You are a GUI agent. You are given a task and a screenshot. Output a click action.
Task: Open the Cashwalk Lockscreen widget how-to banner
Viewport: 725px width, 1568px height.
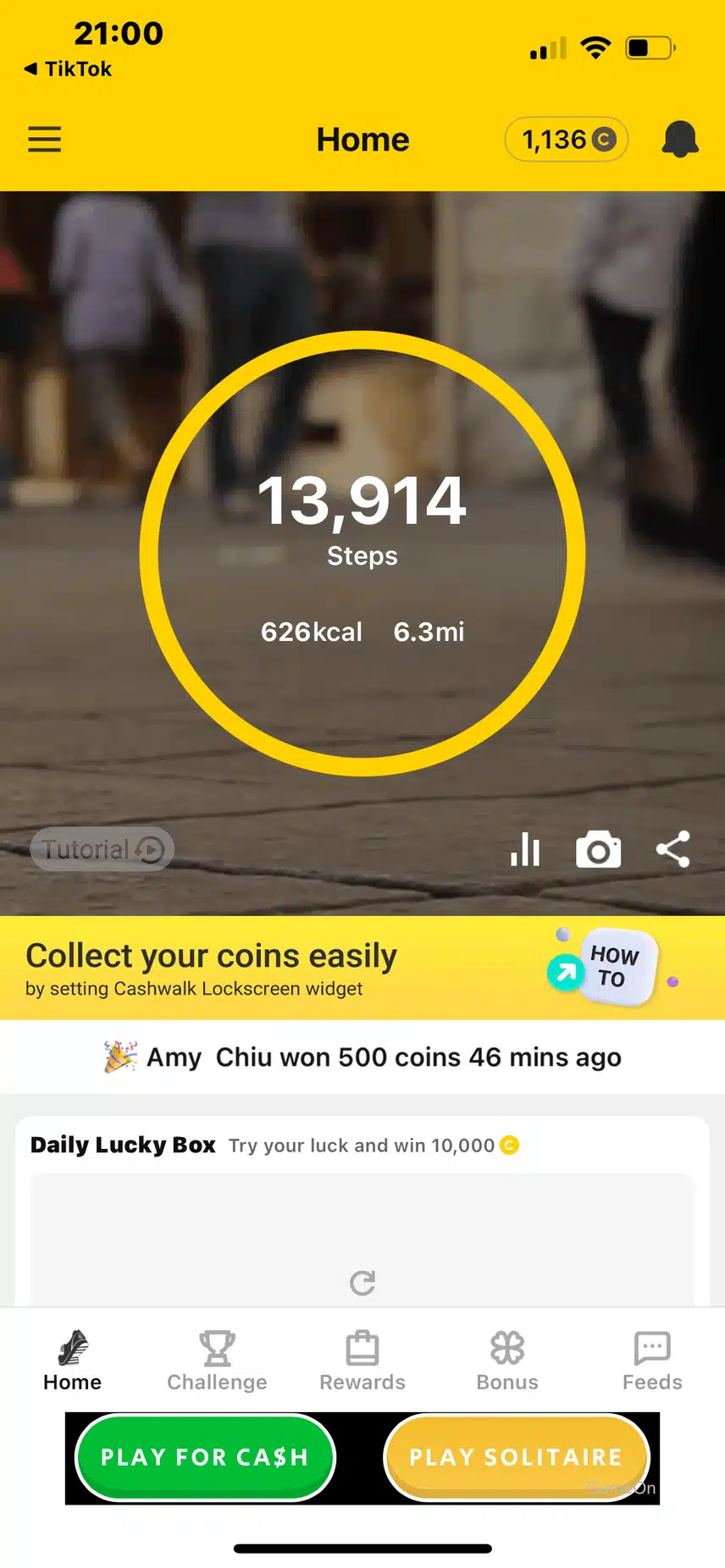tap(362, 968)
